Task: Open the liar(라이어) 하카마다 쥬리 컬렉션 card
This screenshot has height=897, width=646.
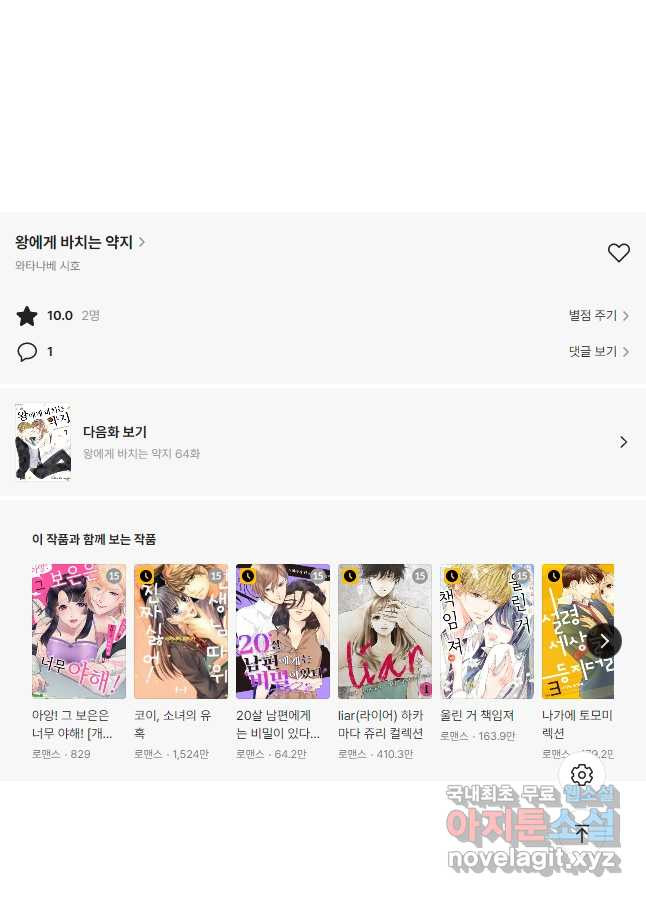Action: coord(385,631)
